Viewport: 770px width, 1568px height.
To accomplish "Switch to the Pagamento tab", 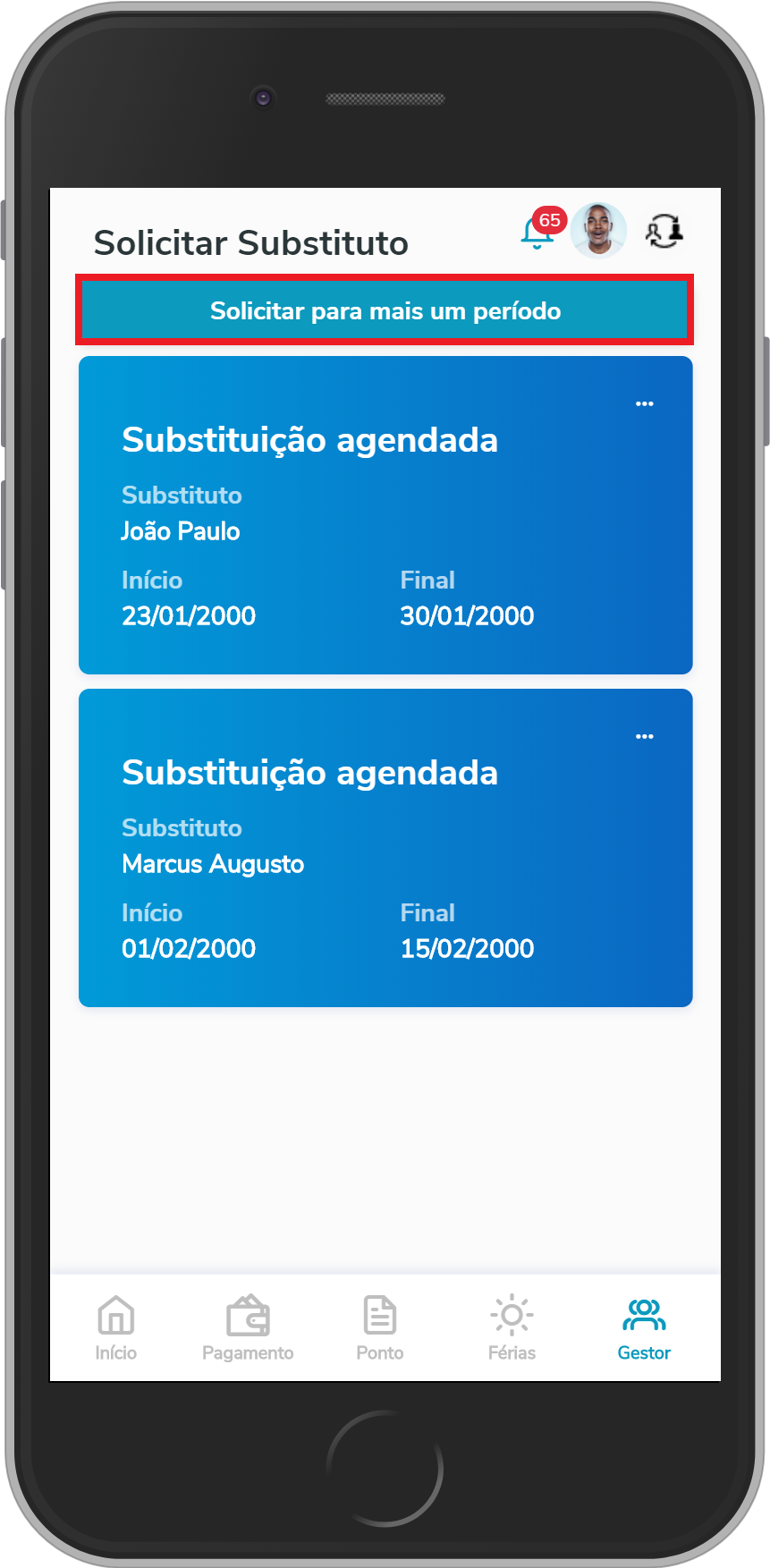I will 248,1327.
